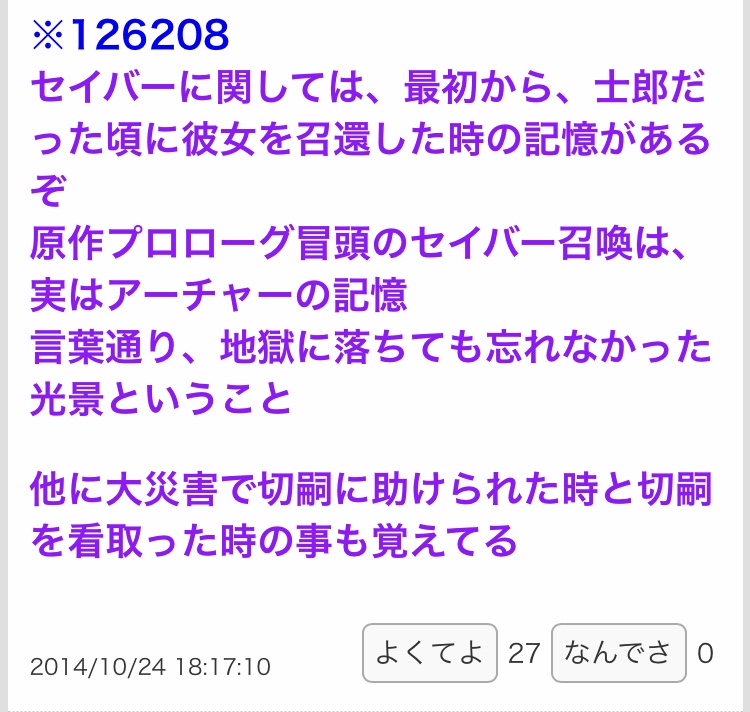Tap the なんでさ downvote button
The height and width of the screenshot is (712, 750).
coord(618,653)
